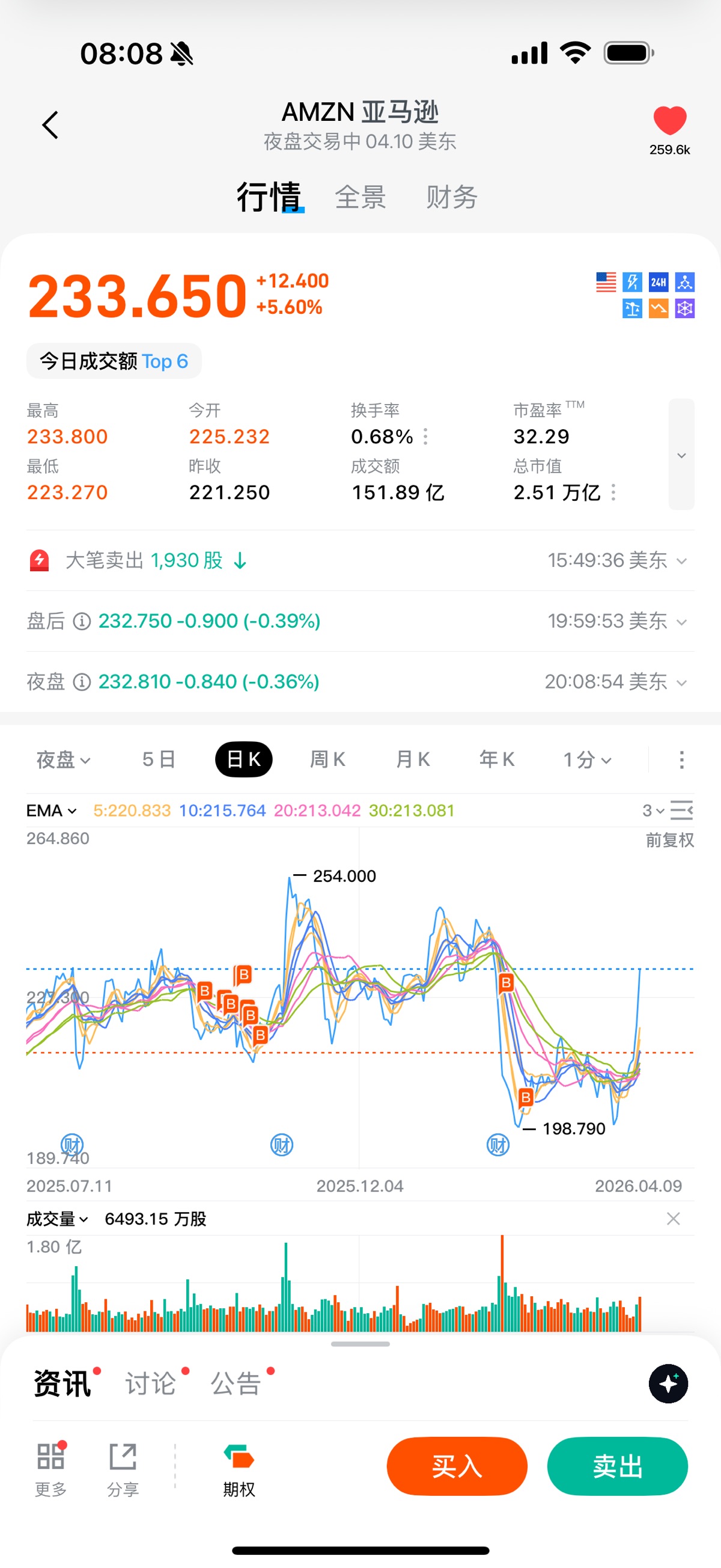Expand the 盘后 price row
The height and width of the screenshot is (1568, 721).
pyautogui.click(x=681, y=622)
